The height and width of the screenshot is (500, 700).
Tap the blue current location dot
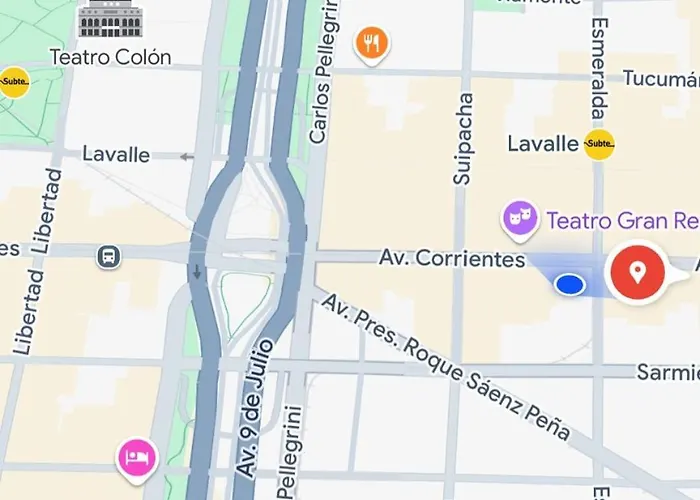[x=569, y=285]
